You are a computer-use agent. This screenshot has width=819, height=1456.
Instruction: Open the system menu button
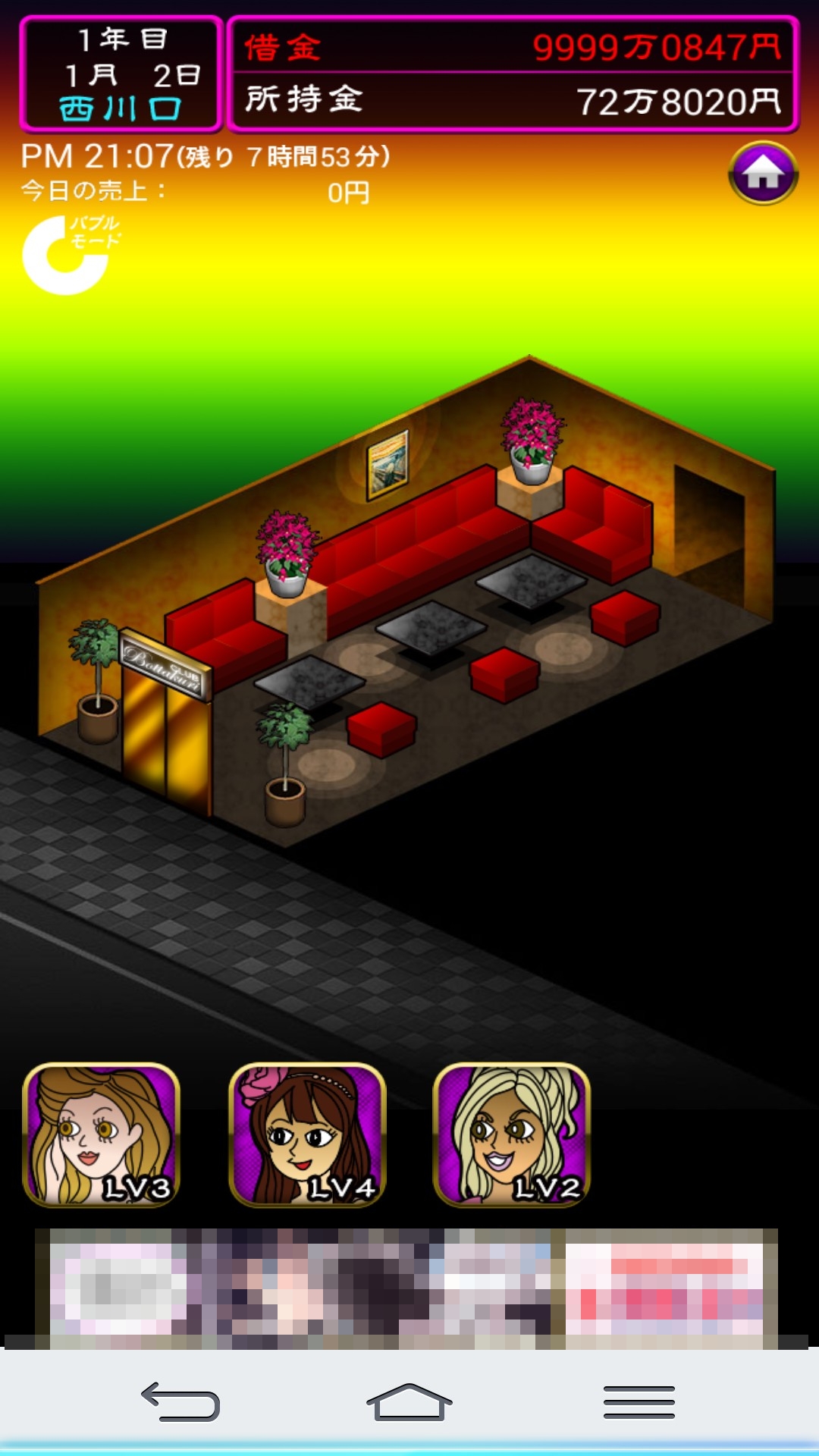tap(639, 1401)
